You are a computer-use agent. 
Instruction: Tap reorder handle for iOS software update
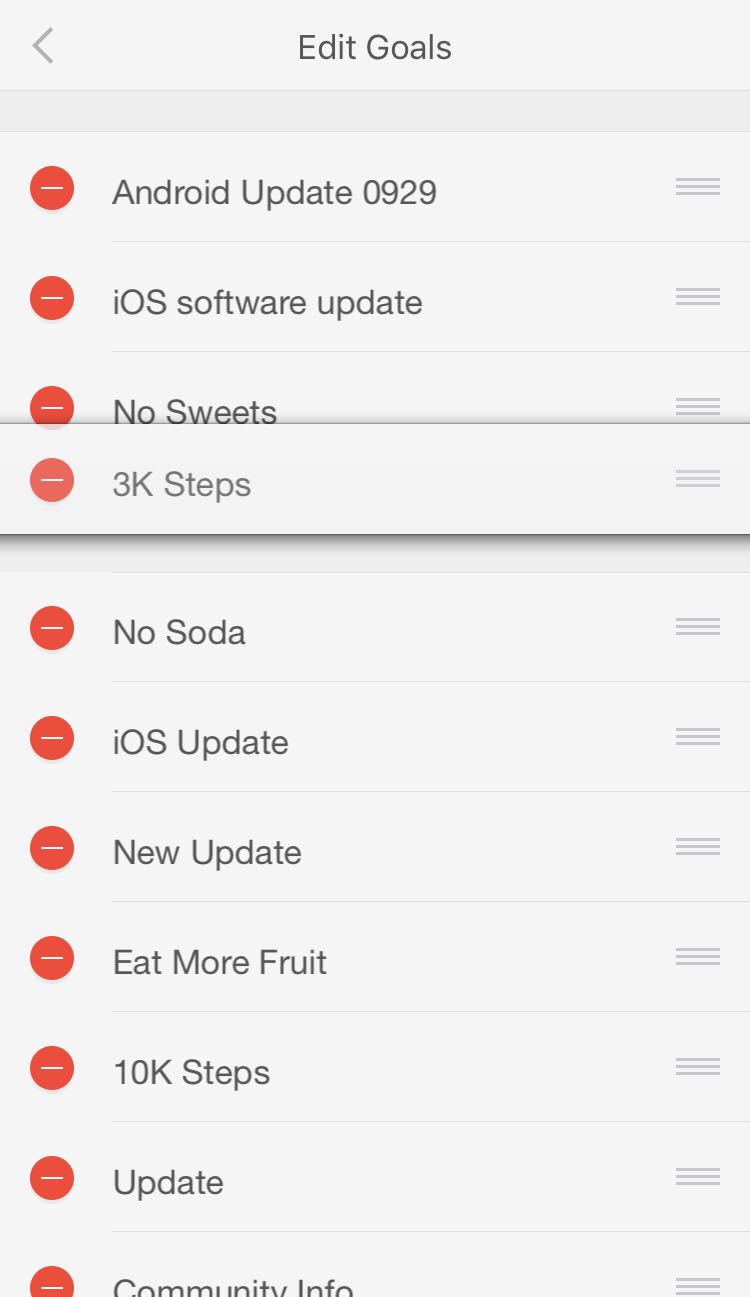[x=698, y=296]
